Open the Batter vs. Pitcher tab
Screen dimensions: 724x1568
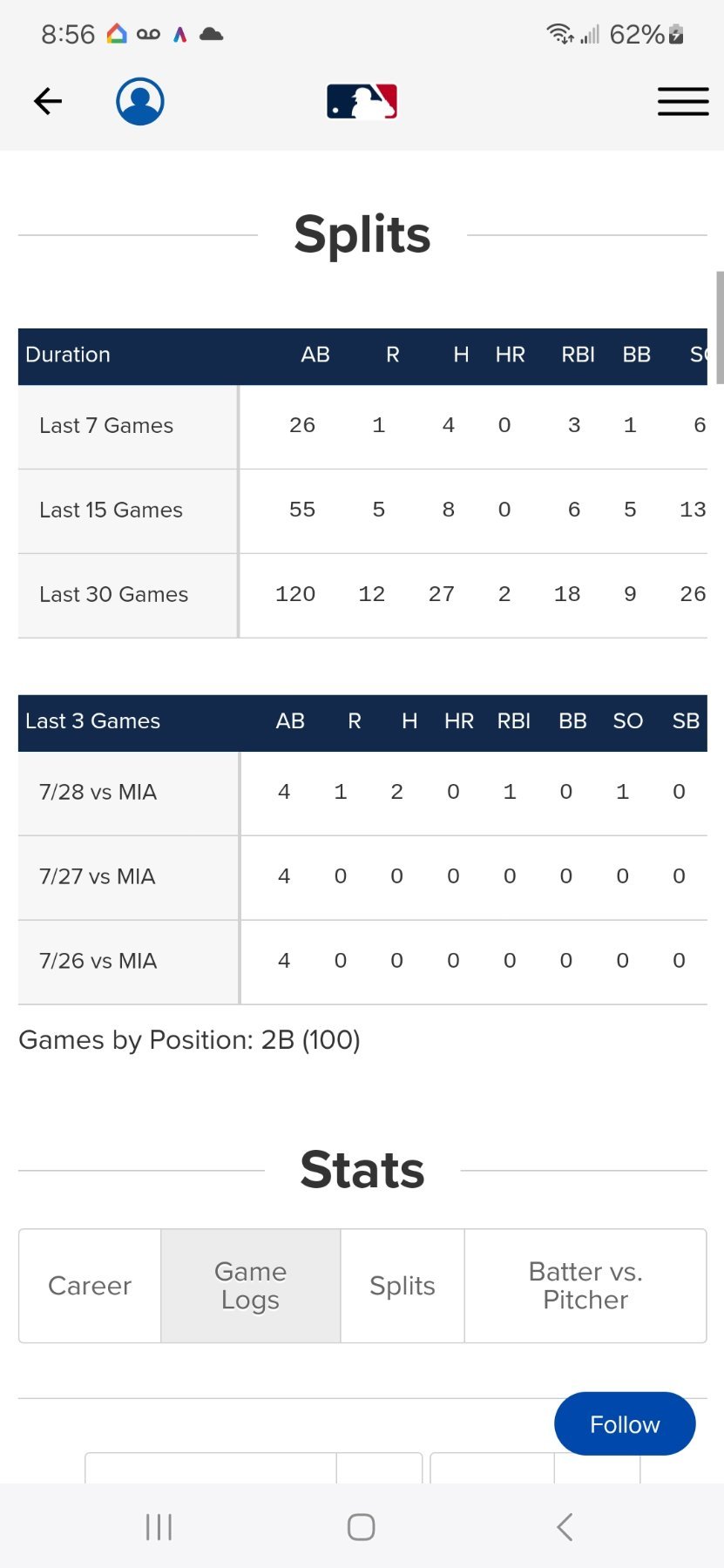[x=585, y=1286]
